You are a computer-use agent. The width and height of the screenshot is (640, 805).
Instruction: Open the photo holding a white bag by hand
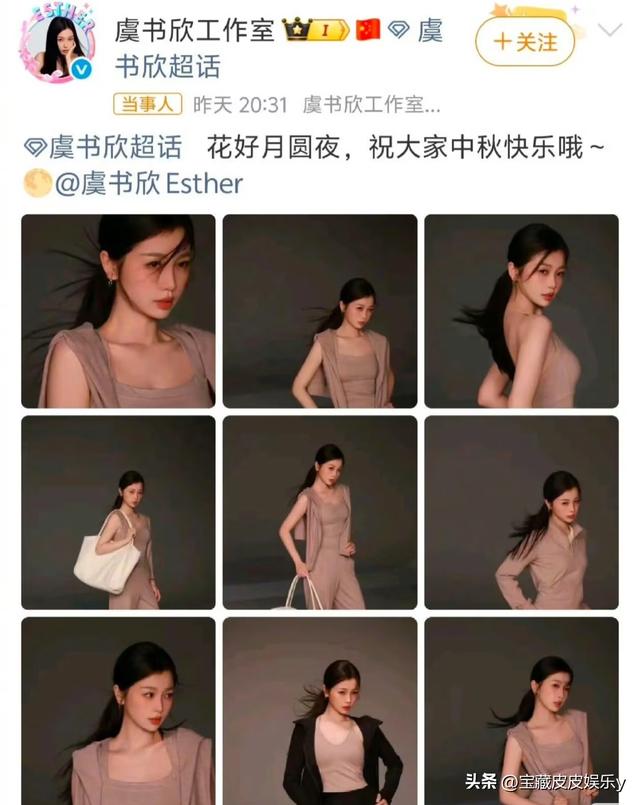tap(319, 512)
